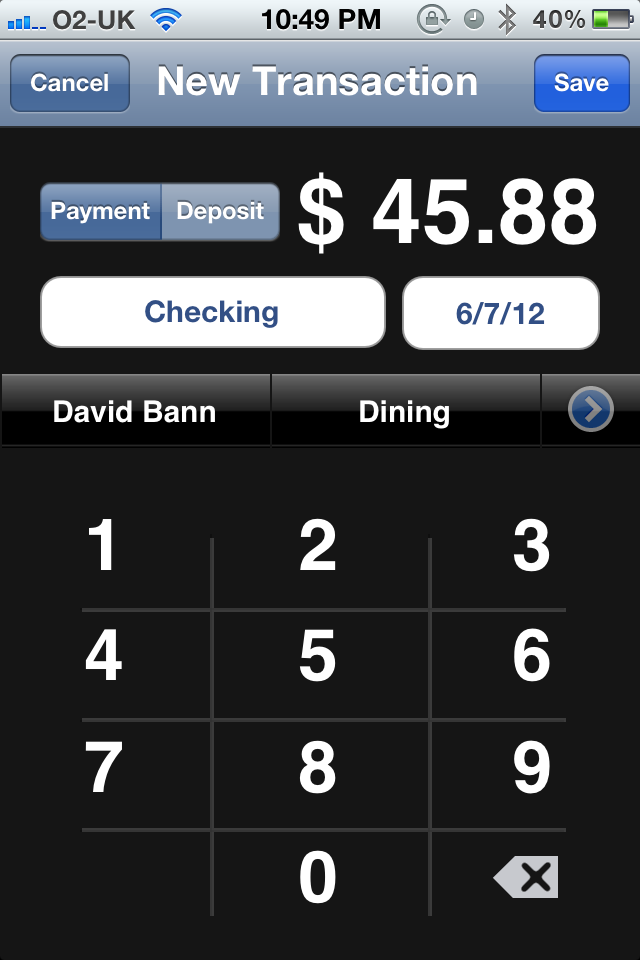Show more fields with the arrow icon
The width and height of the screenshot is (640, 960).
click(x=590, y=410)
